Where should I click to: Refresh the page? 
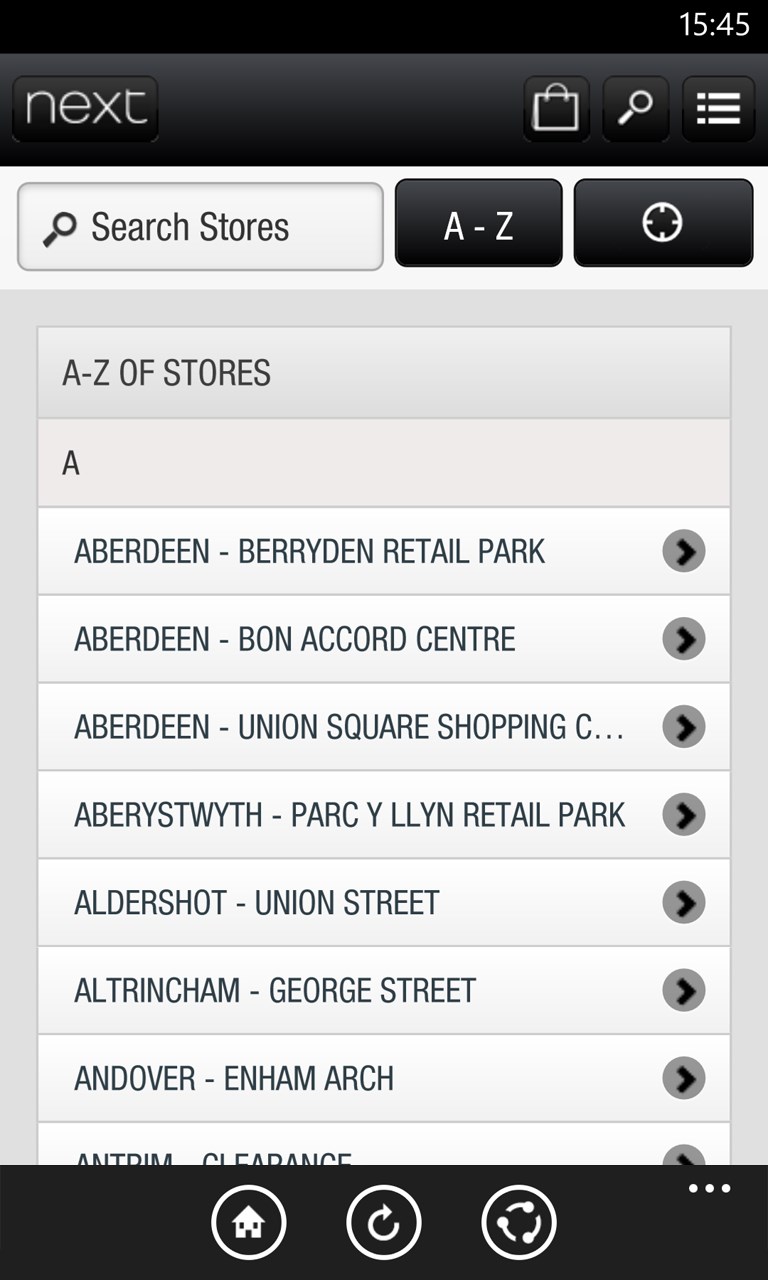(x=384, y=1222)
